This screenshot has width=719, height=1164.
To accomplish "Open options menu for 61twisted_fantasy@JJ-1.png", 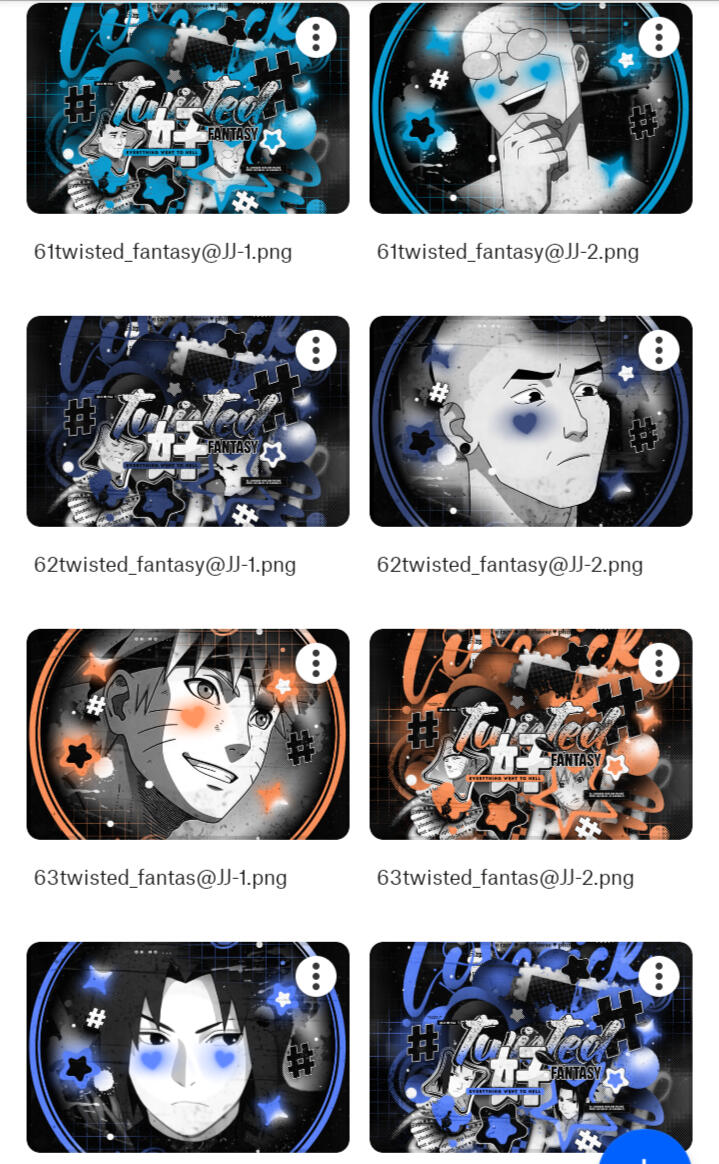I will 316,37.
